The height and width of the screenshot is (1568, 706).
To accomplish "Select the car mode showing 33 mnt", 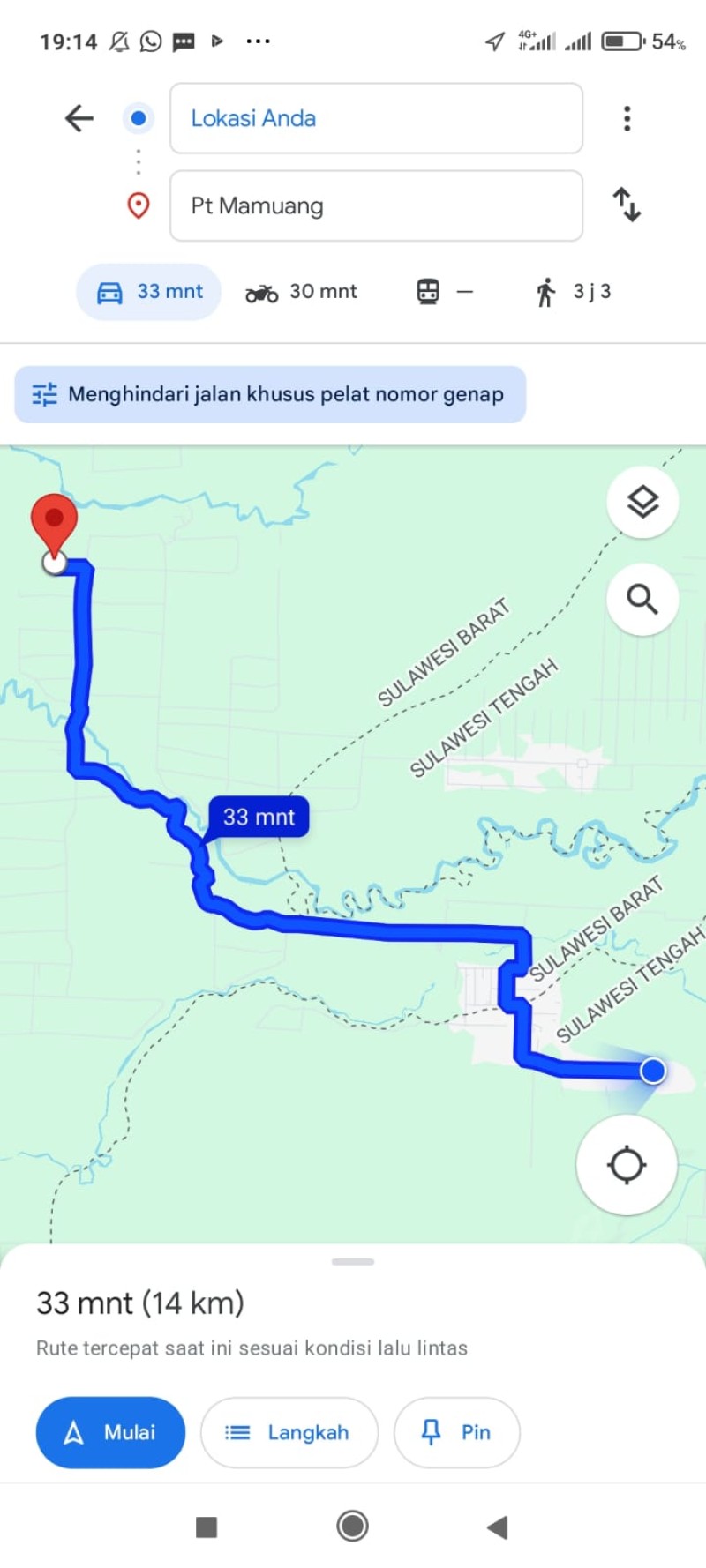I will [148, 292].
